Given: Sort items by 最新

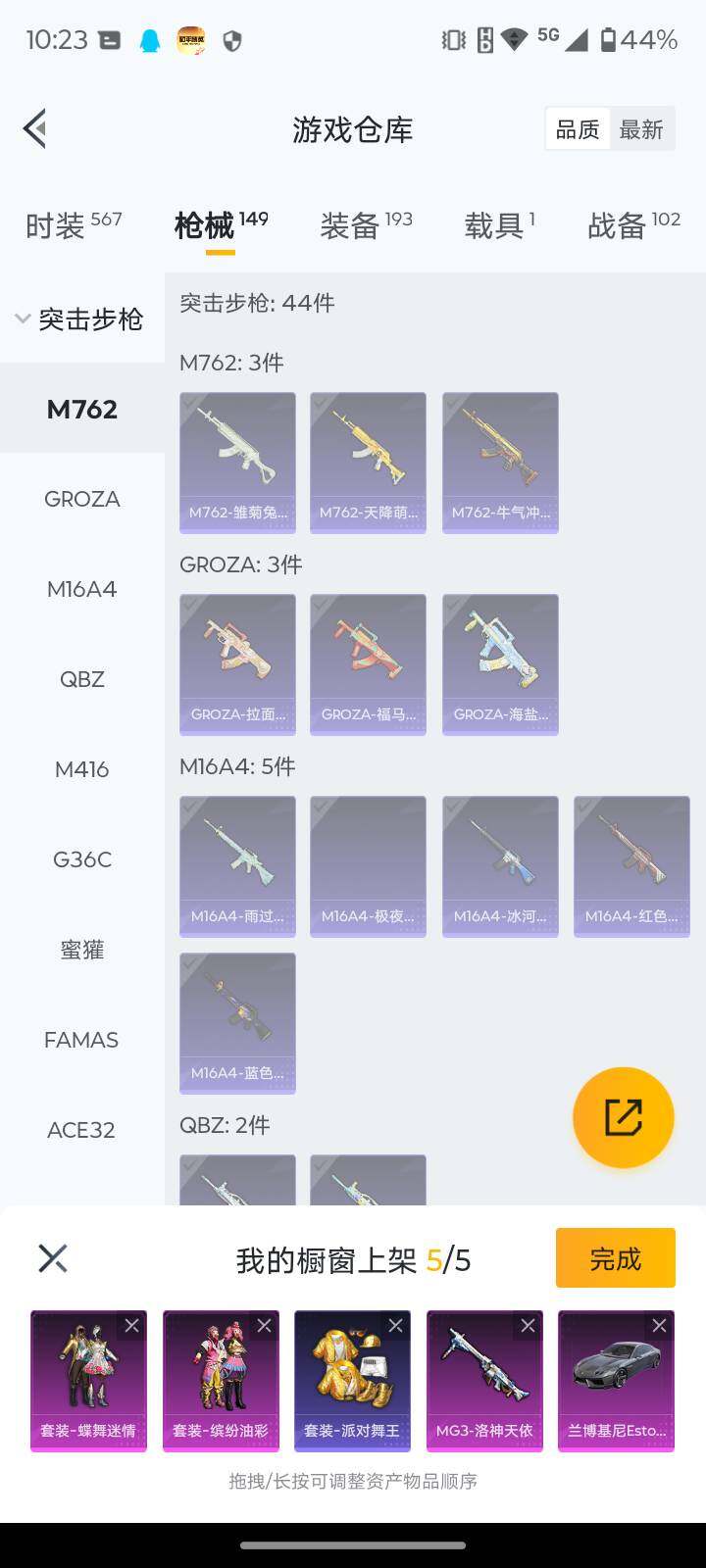Looking at the screenshot, I should [x=641, y=129].
